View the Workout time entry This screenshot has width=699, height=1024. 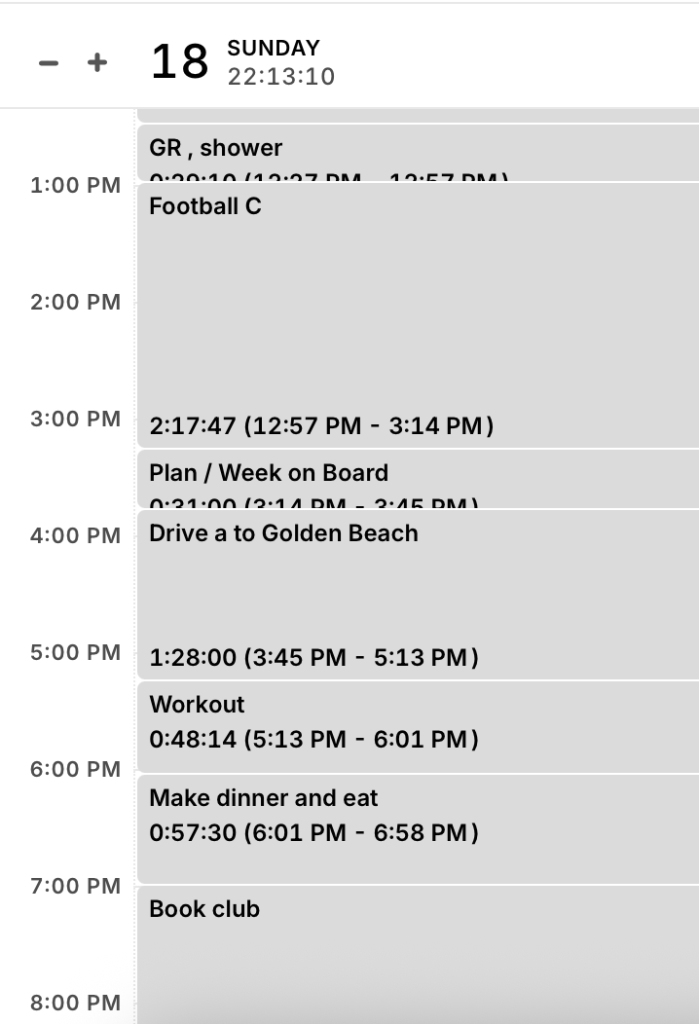coord(417,726)
